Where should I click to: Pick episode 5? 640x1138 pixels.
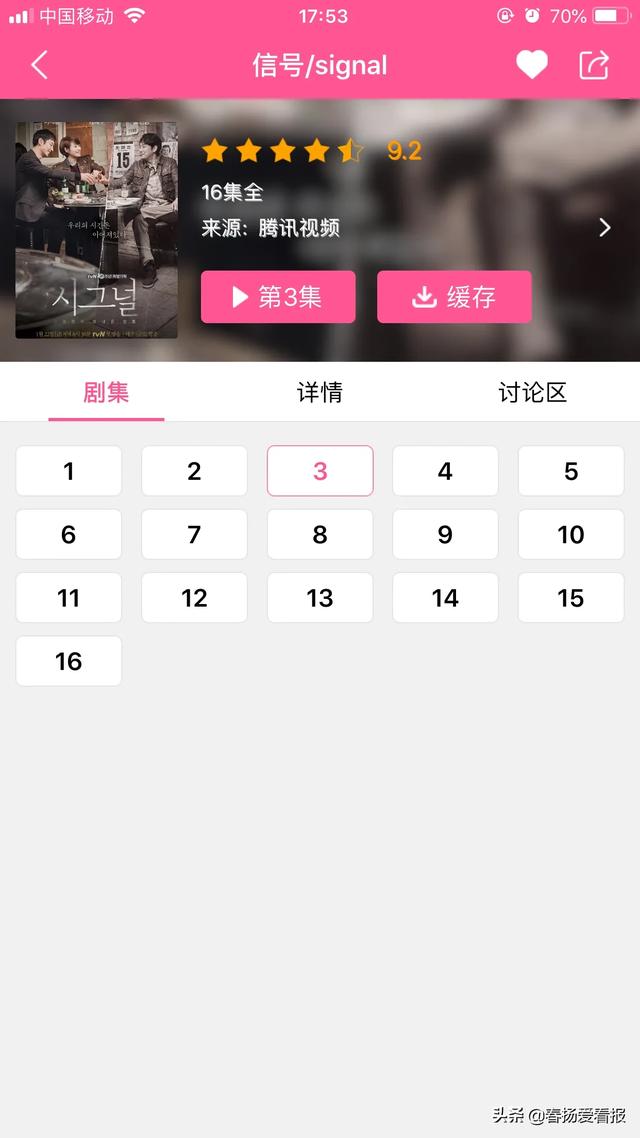point(571,471)
